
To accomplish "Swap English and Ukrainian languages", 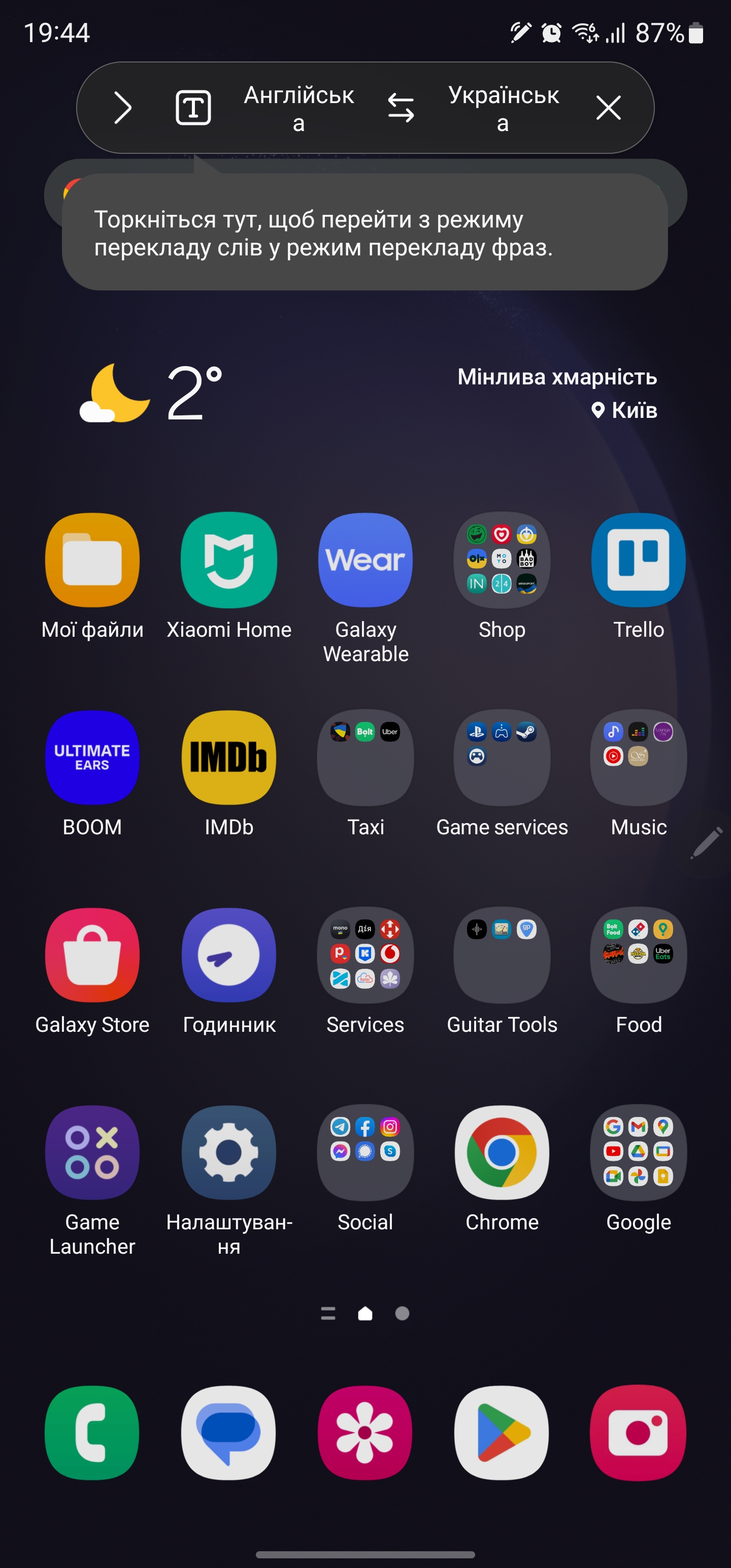I will tap(401, 108).
